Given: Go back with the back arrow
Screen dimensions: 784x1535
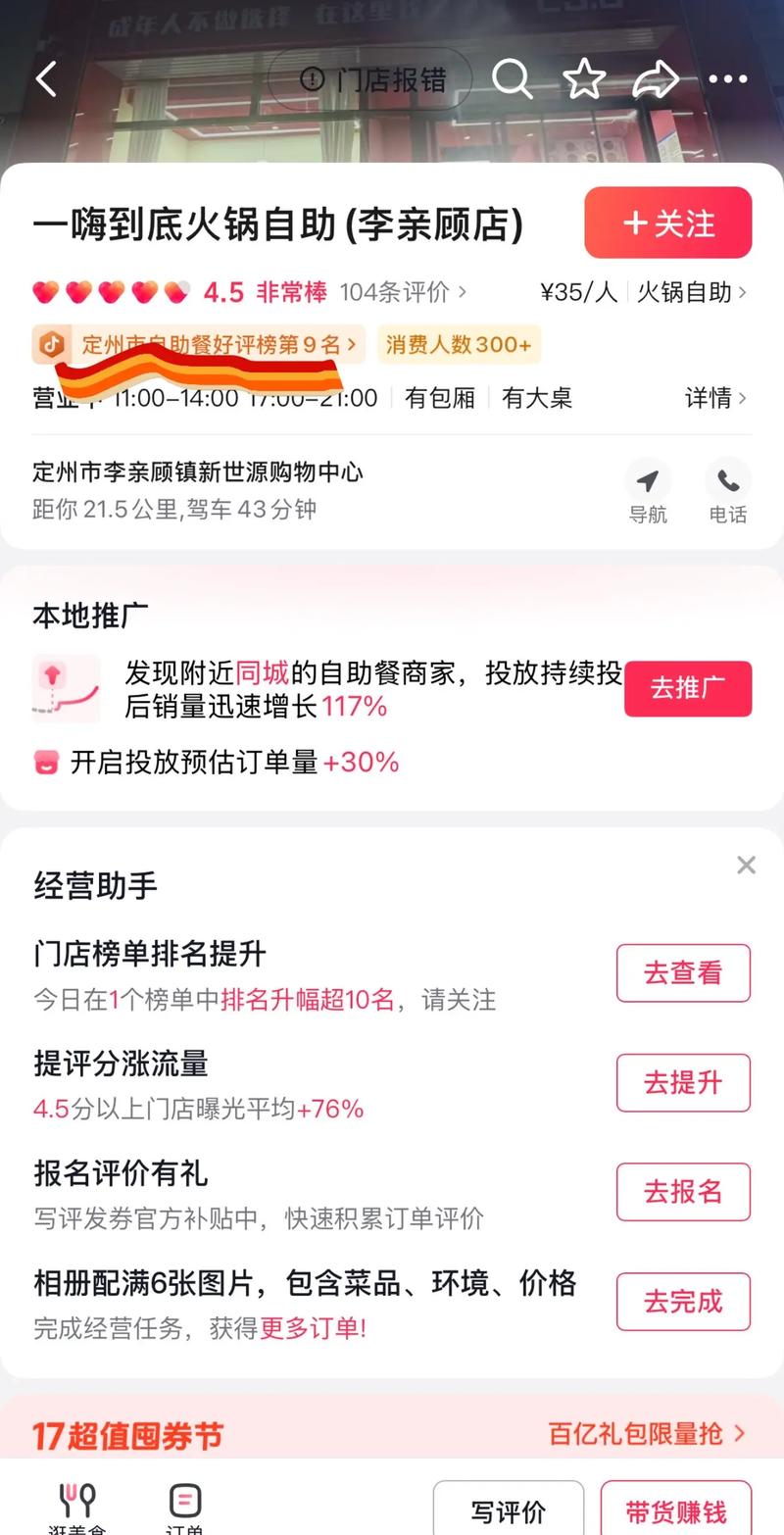Looking at the screenshot, I should pyautogui.click(x=46, y=79).
